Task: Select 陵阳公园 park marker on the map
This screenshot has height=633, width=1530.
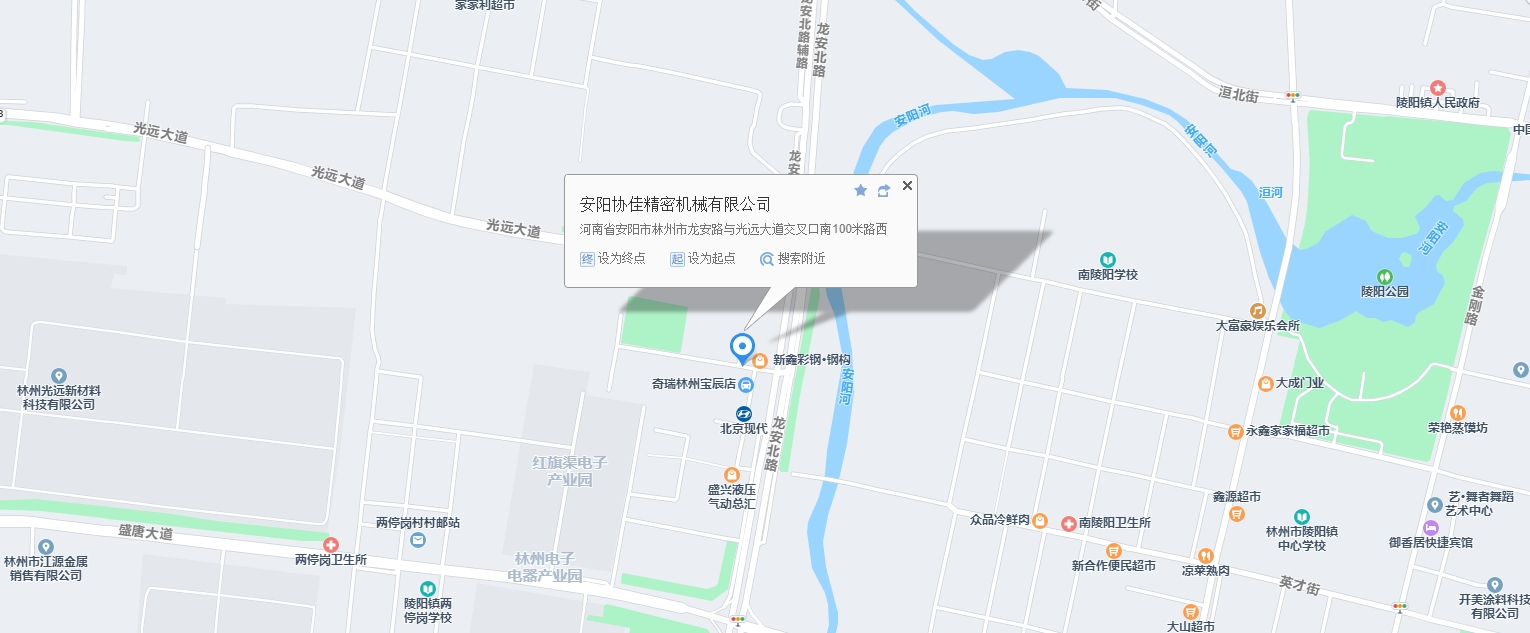Action: 1384,276
